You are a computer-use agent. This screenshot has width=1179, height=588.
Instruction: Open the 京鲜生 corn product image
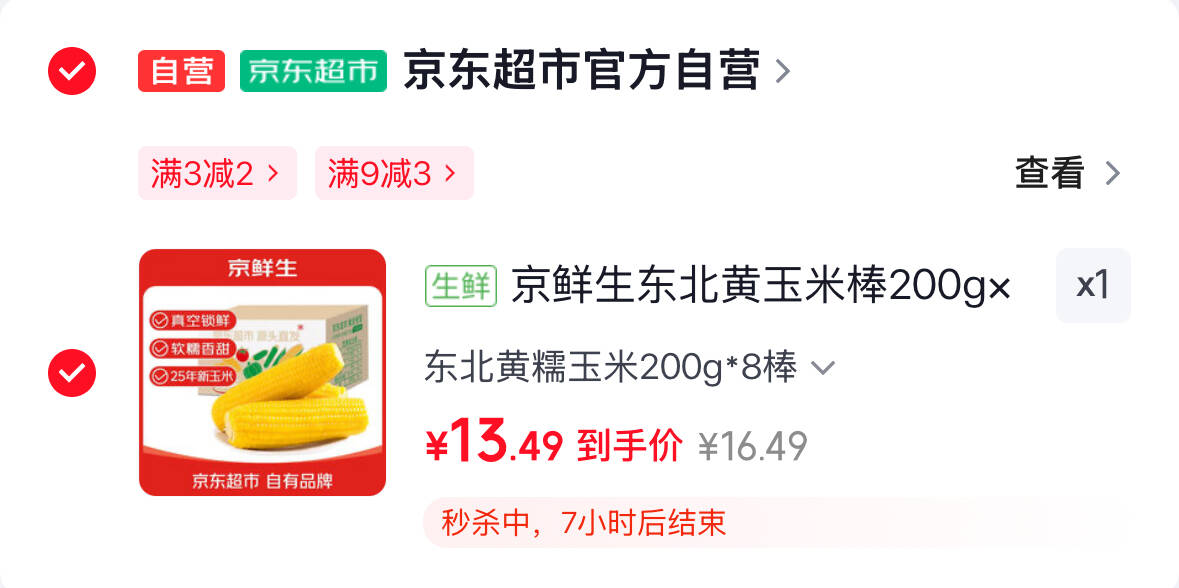262,372
